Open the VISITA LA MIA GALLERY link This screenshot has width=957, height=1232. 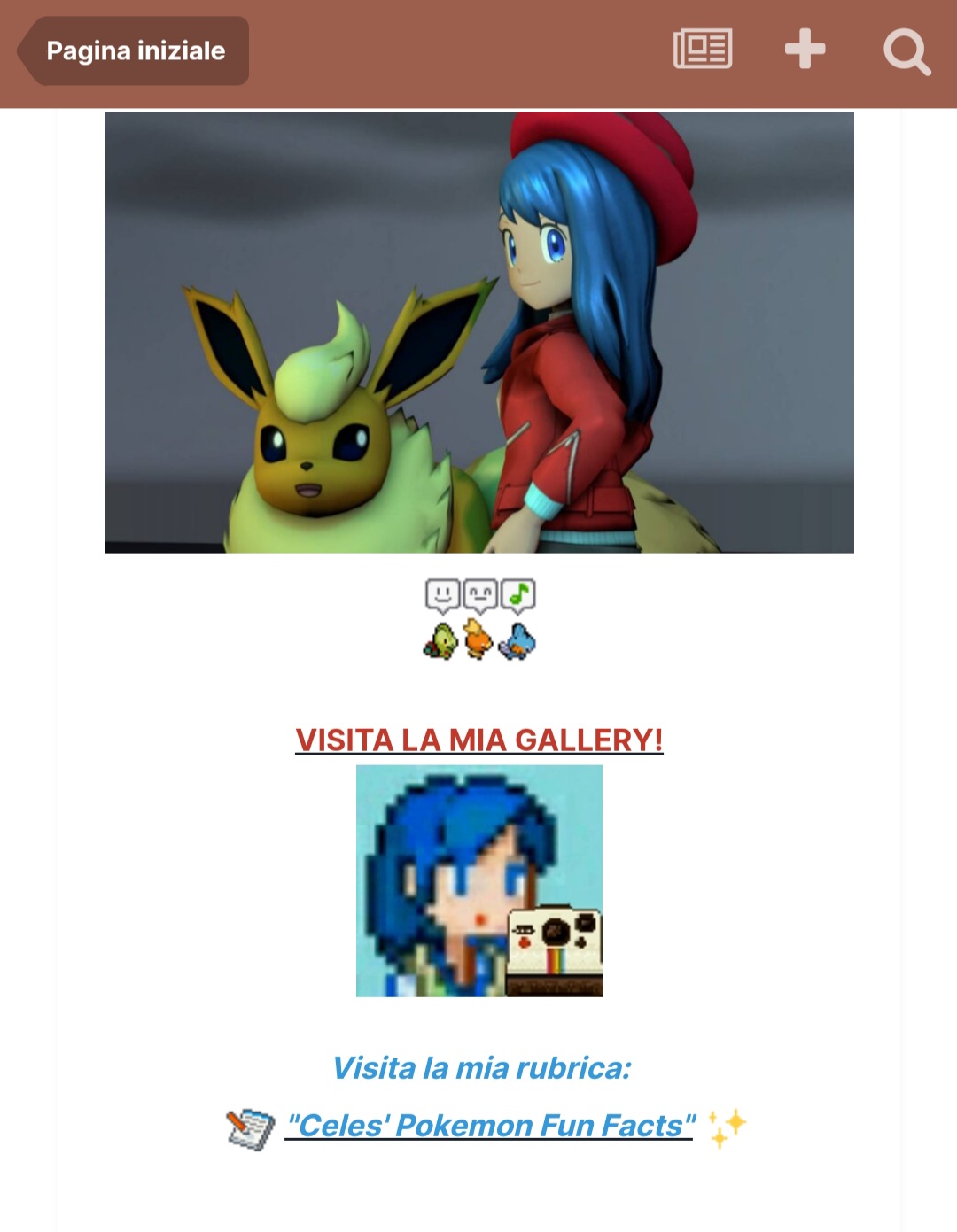(x=478, y=740)
